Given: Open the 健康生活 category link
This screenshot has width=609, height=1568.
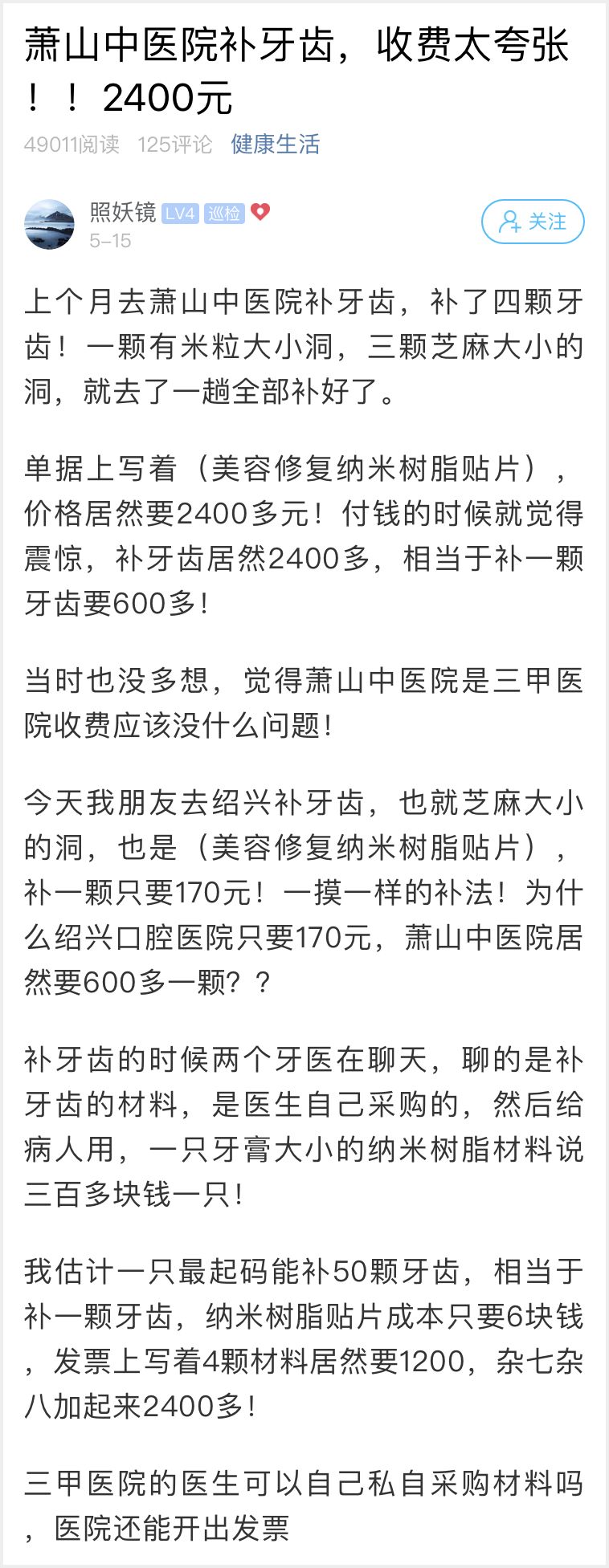Looking at the screenshot, I should pyautogui.click(x=275, y=144).
